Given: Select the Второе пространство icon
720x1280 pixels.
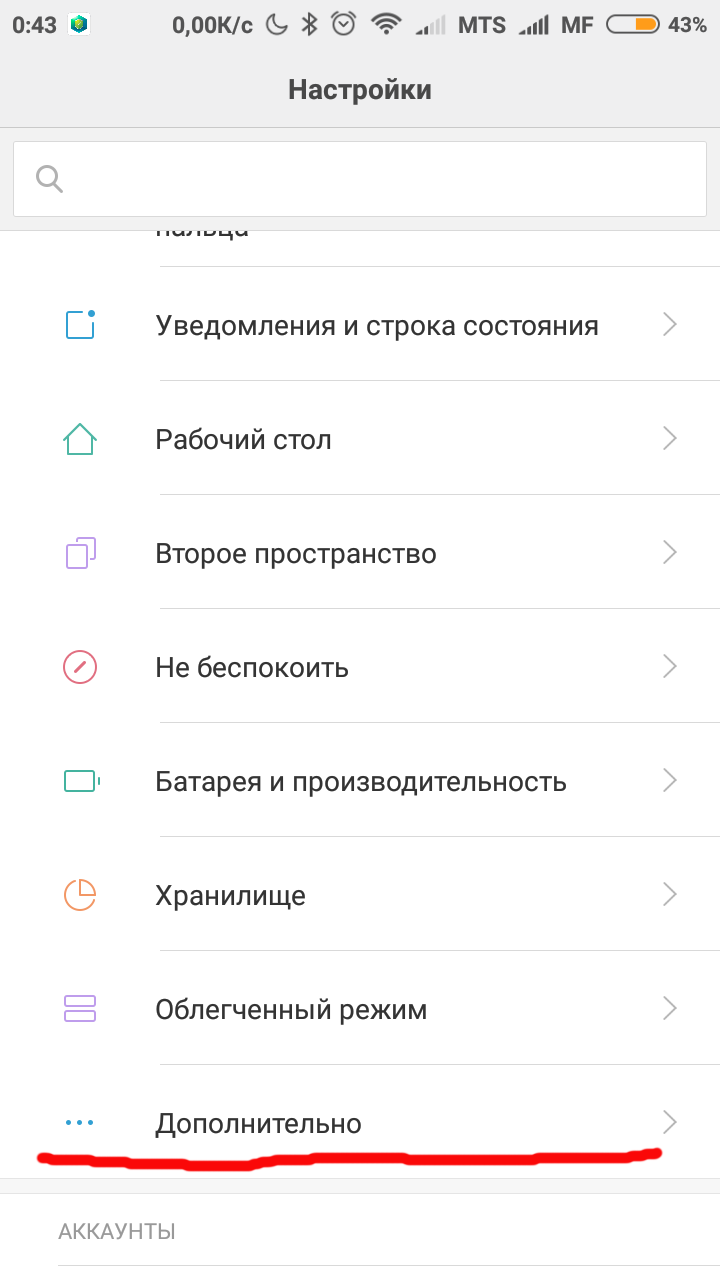Looking at the screenshot, I should (x=78, y=552).
